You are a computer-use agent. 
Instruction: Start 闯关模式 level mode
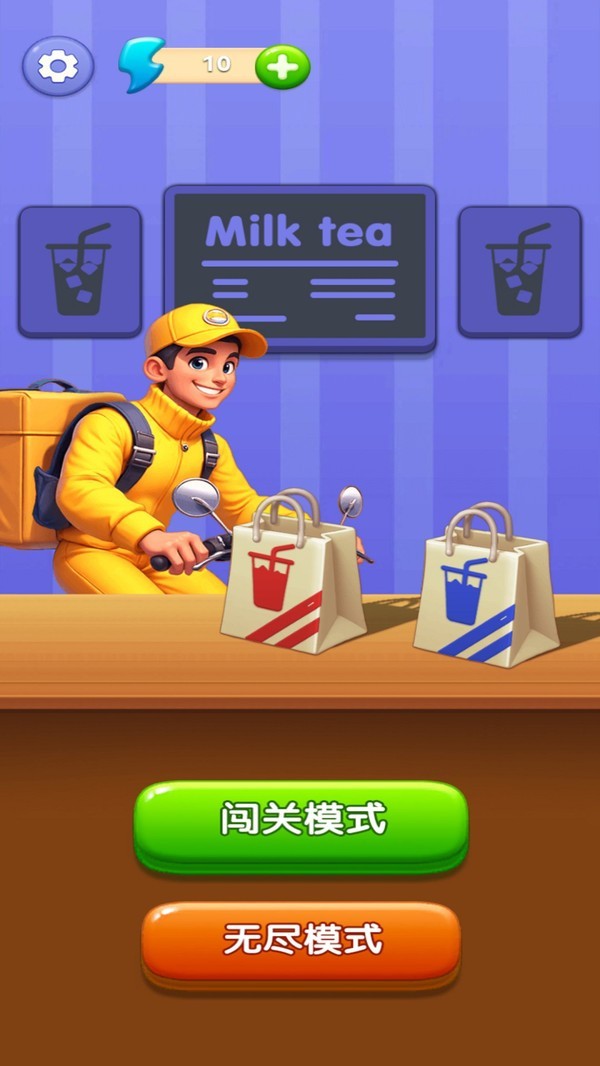(301, 821)
